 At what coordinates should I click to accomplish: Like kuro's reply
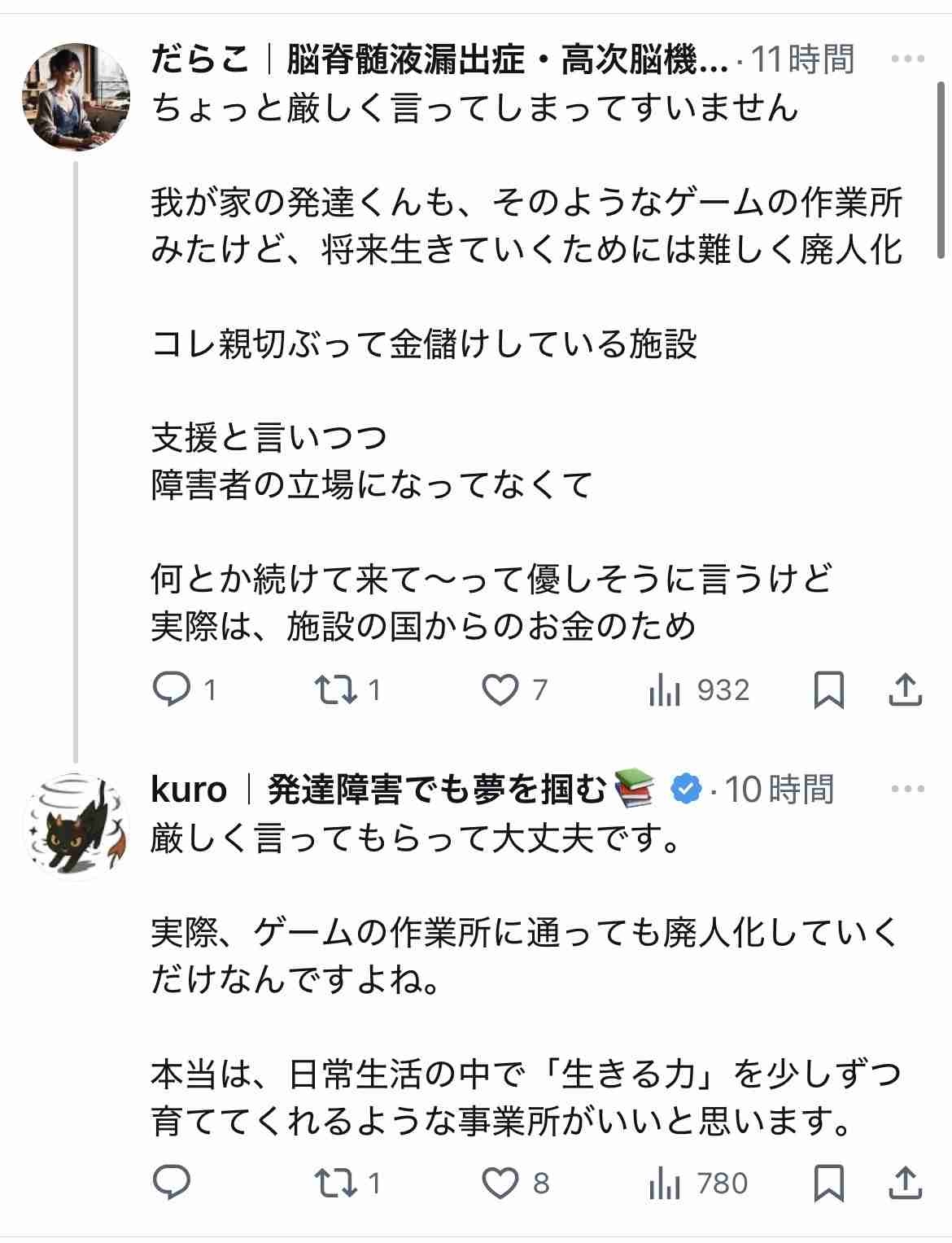500,1183
